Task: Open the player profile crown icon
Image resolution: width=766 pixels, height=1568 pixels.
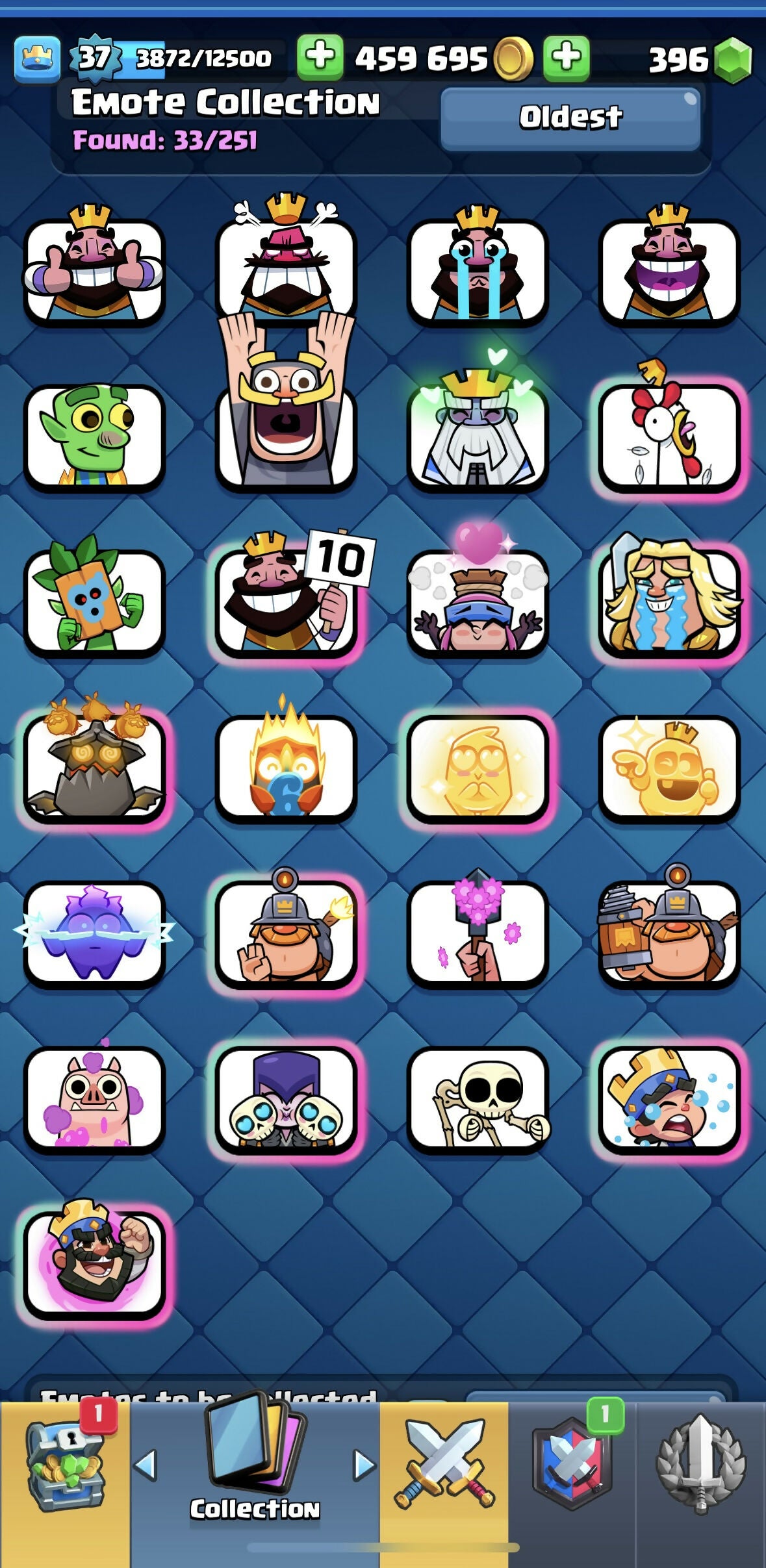Action: click(x=38, y=59)
